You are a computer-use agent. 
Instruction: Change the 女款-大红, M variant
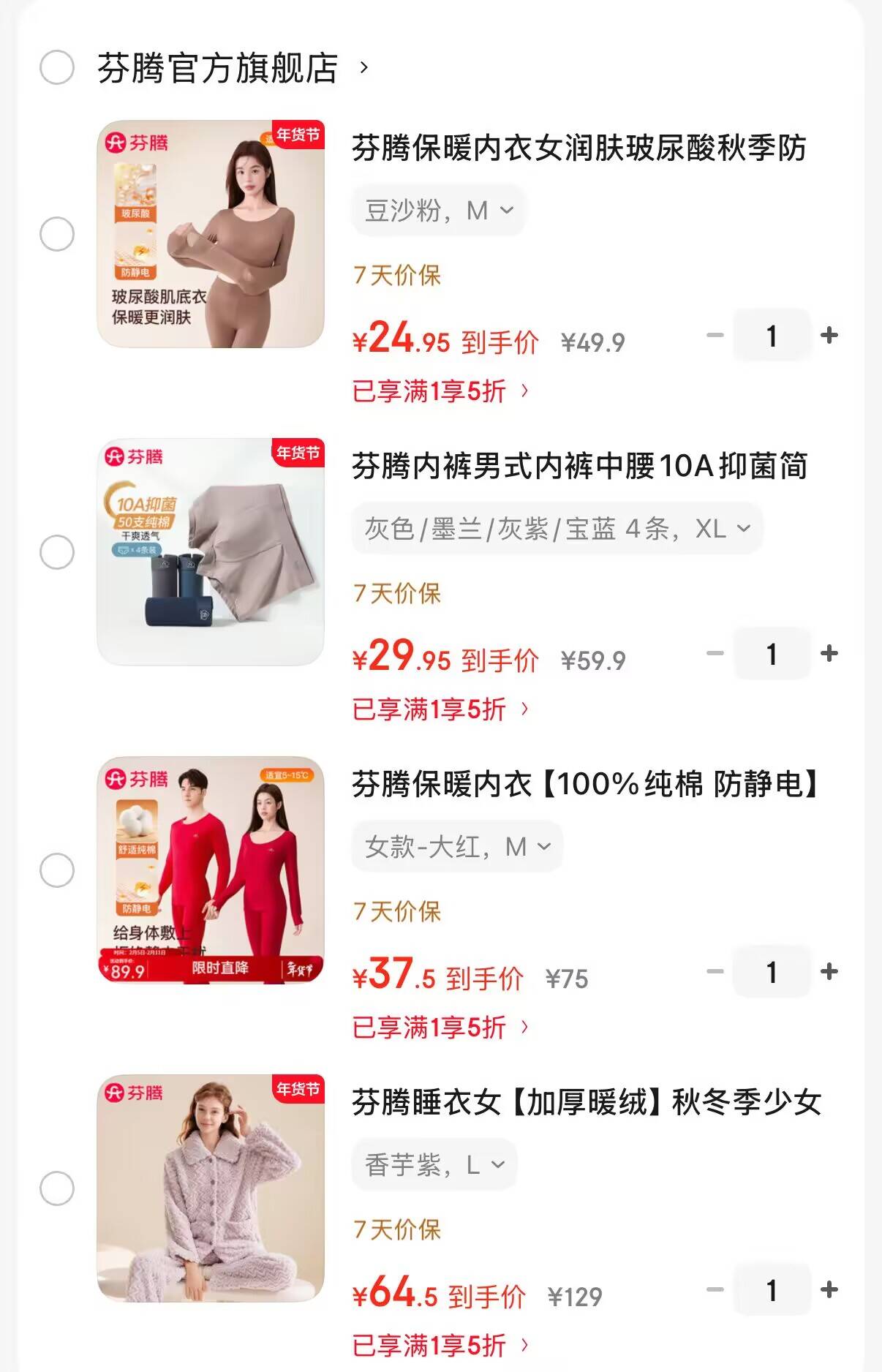[x=457, y=847]
